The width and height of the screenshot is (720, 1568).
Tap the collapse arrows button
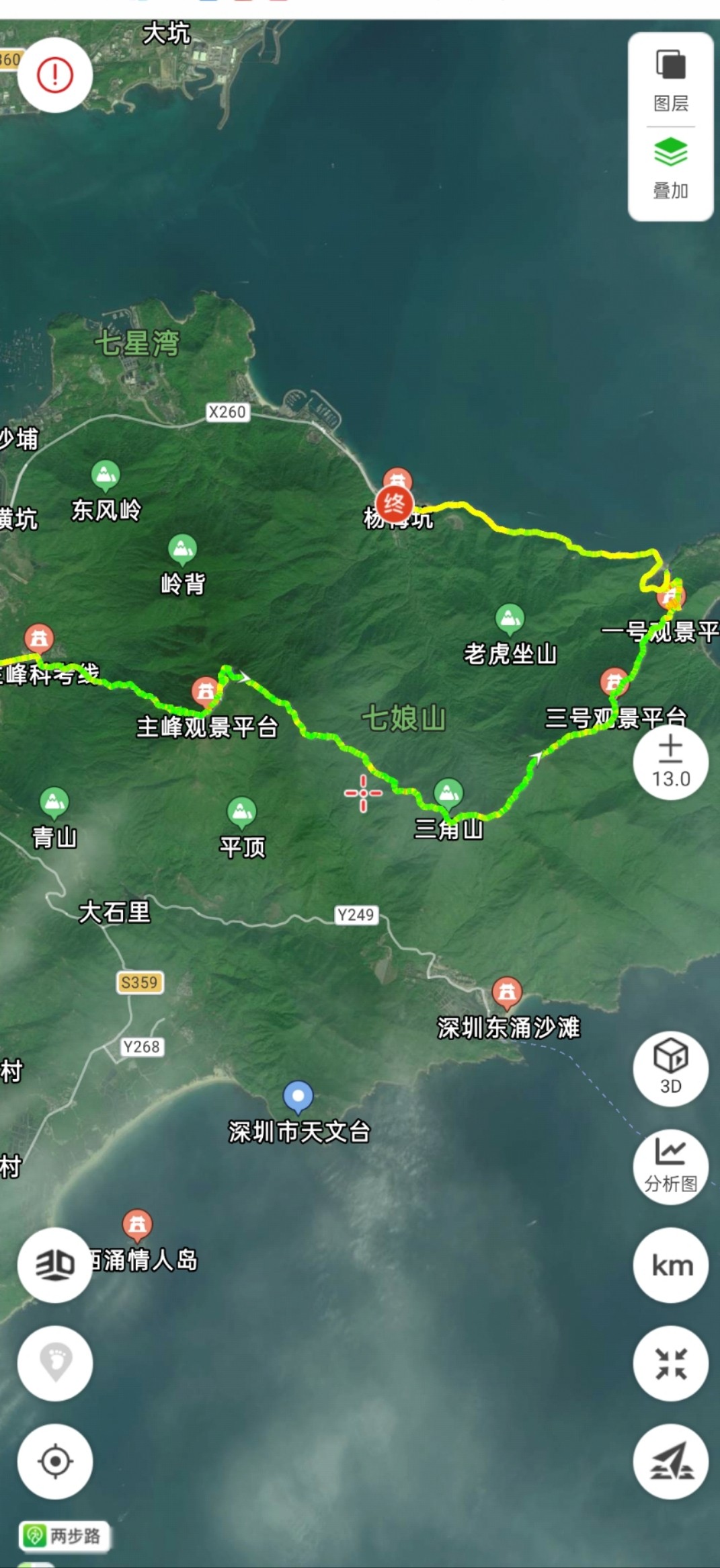click(670, 1363)
